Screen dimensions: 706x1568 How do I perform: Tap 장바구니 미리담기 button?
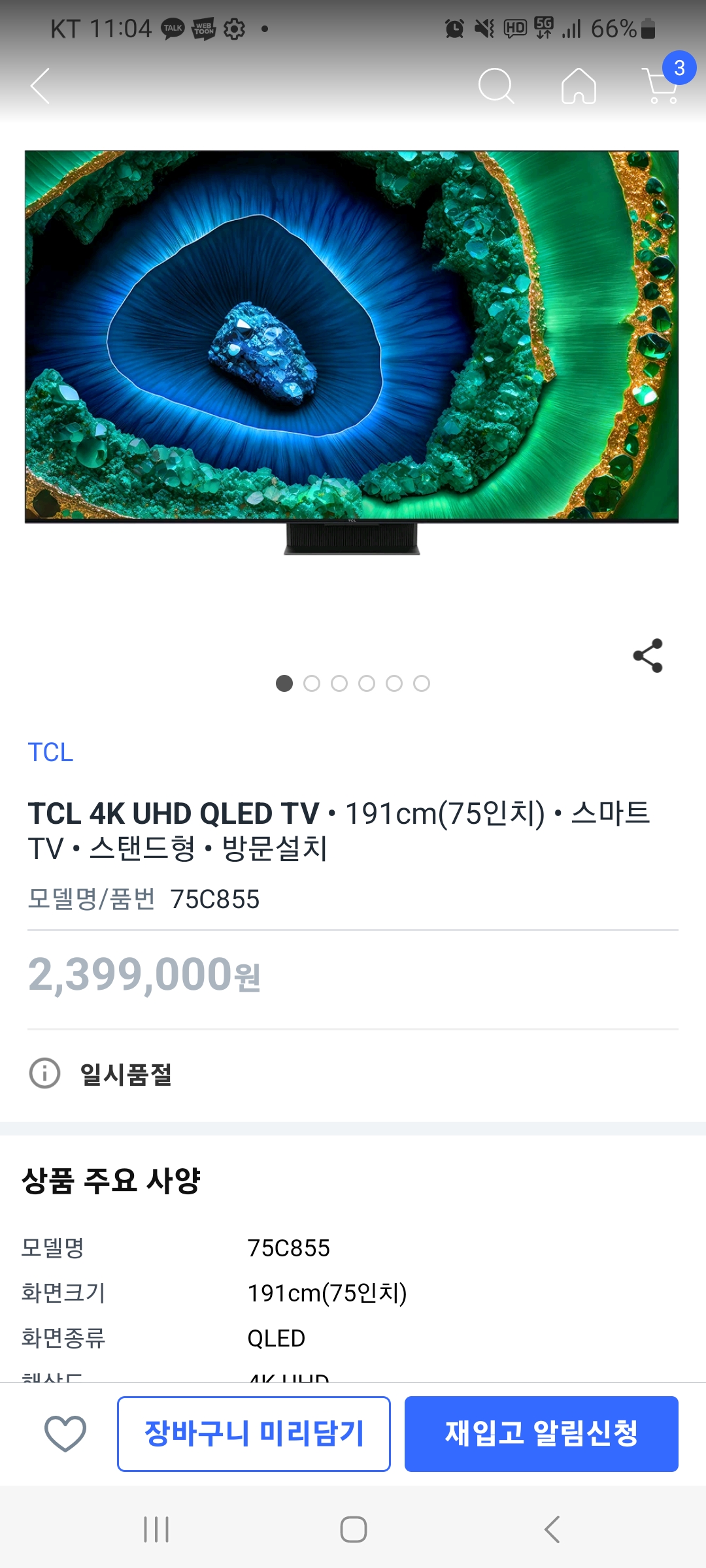click(x=254, y=1433)
